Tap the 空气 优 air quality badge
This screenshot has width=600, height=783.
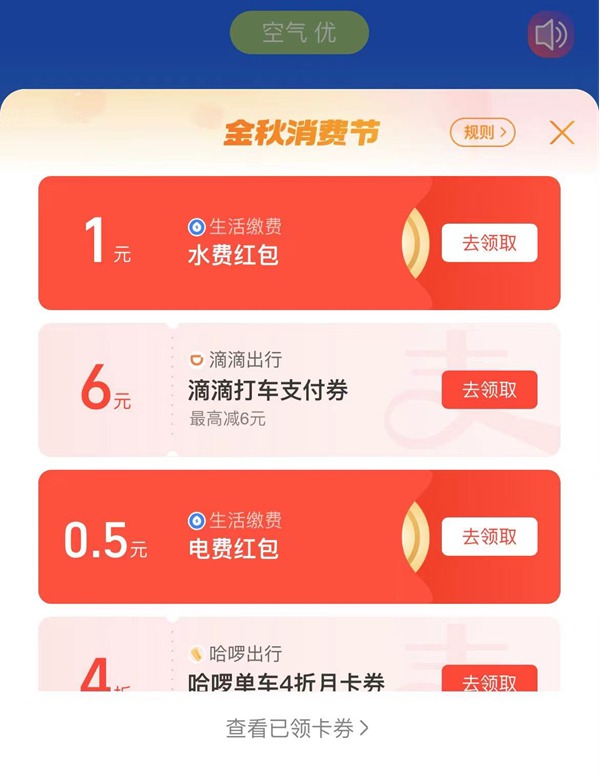click(x=299, y=33)
